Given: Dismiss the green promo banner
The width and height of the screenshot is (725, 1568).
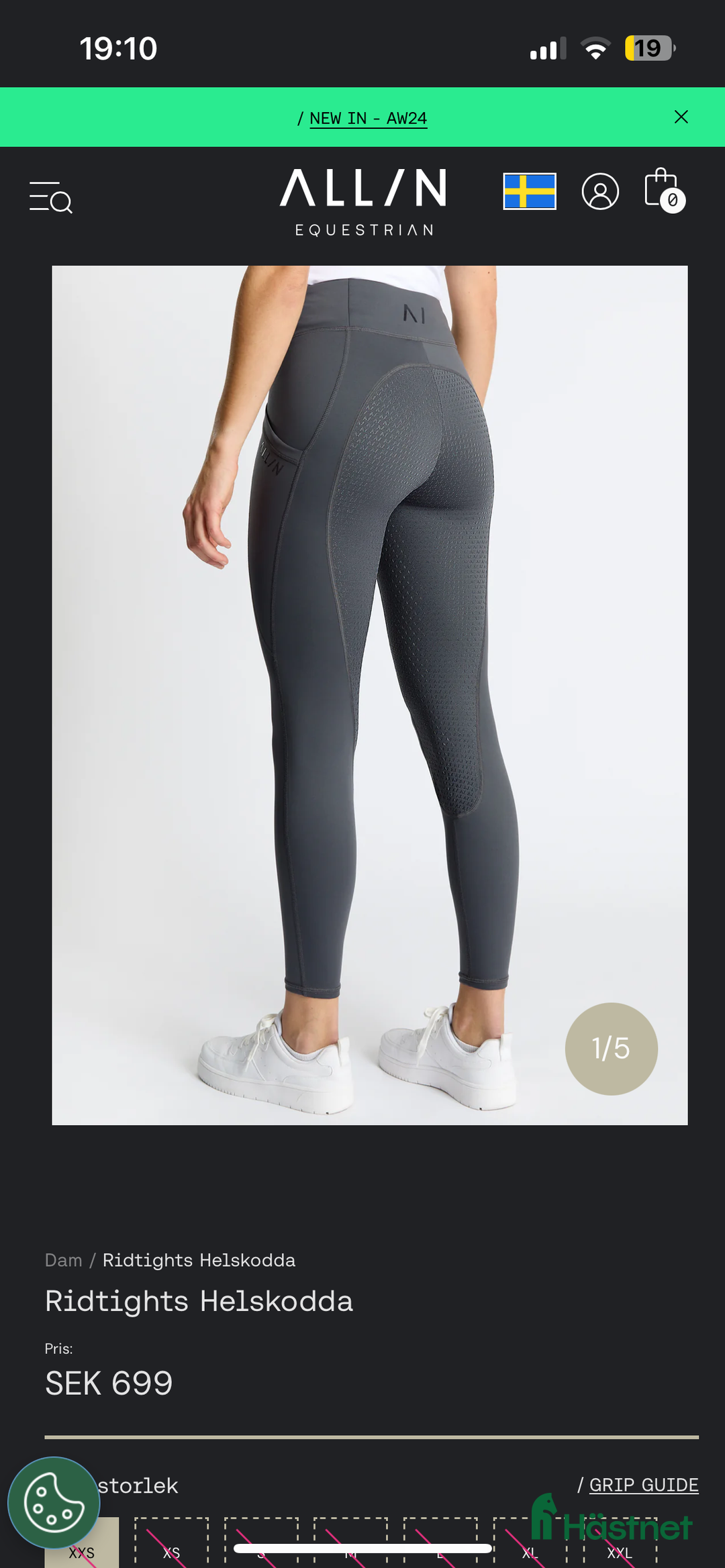Looking at the screenshot, I should tap(681, 117).
